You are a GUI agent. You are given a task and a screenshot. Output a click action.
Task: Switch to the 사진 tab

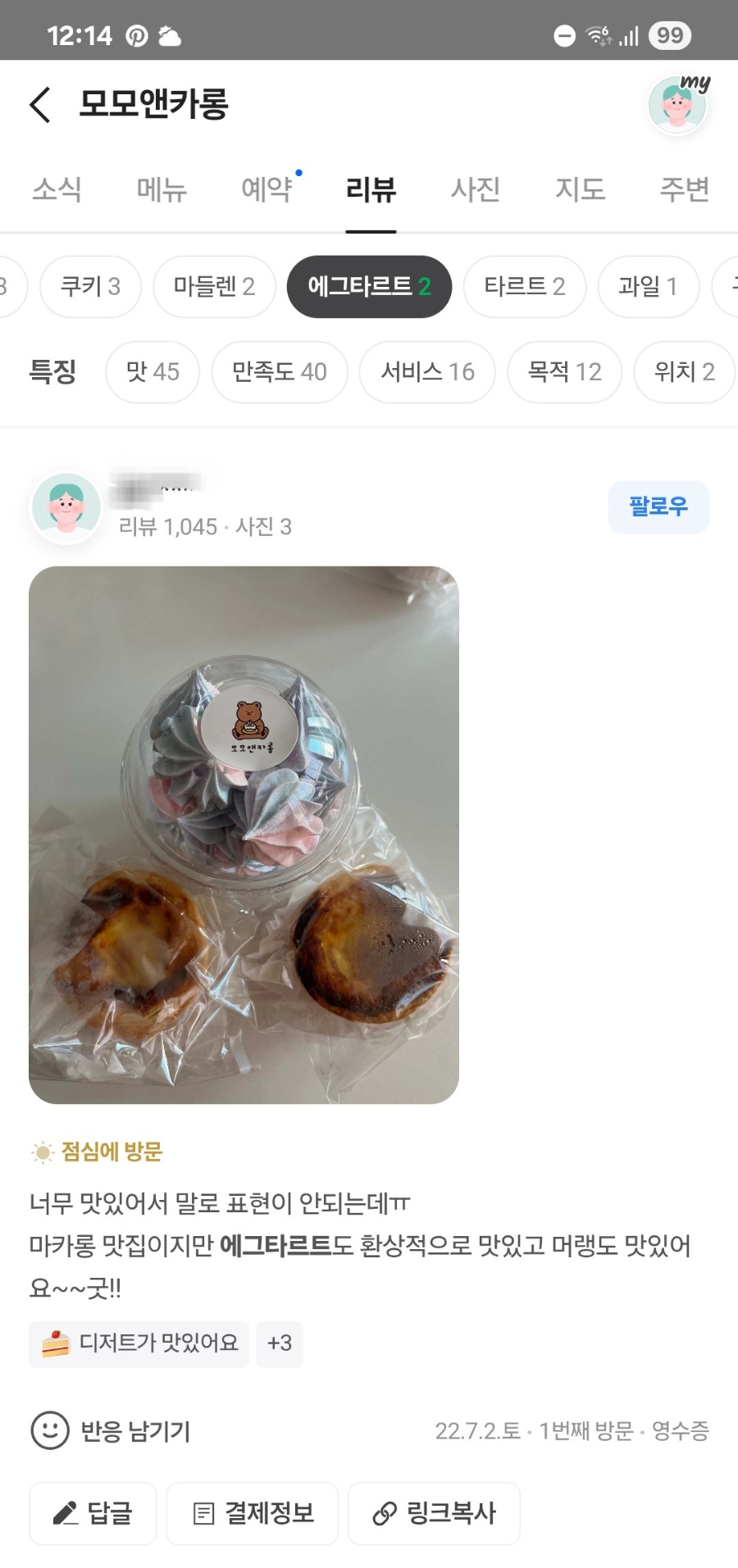(476, 189)
